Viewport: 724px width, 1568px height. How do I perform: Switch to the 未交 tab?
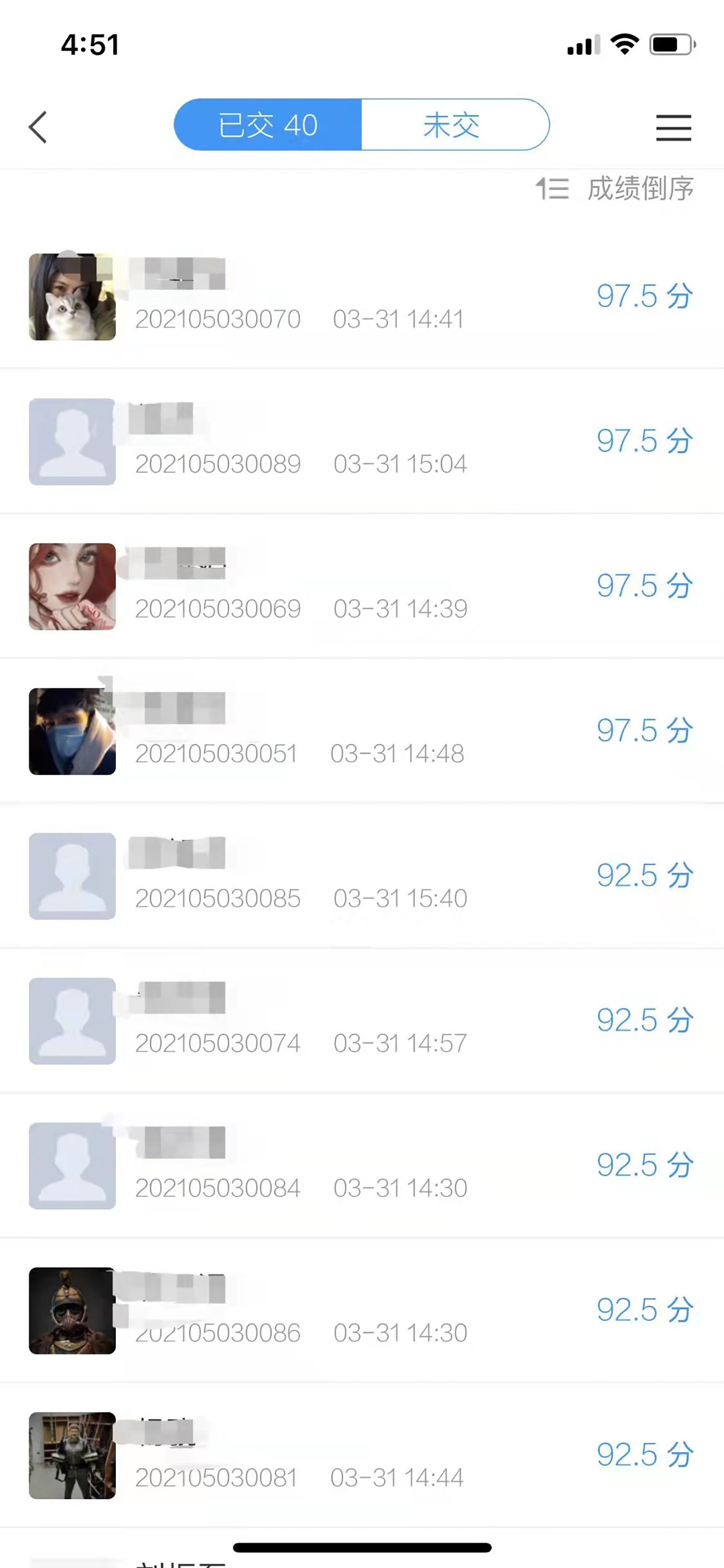click(455, 125)
